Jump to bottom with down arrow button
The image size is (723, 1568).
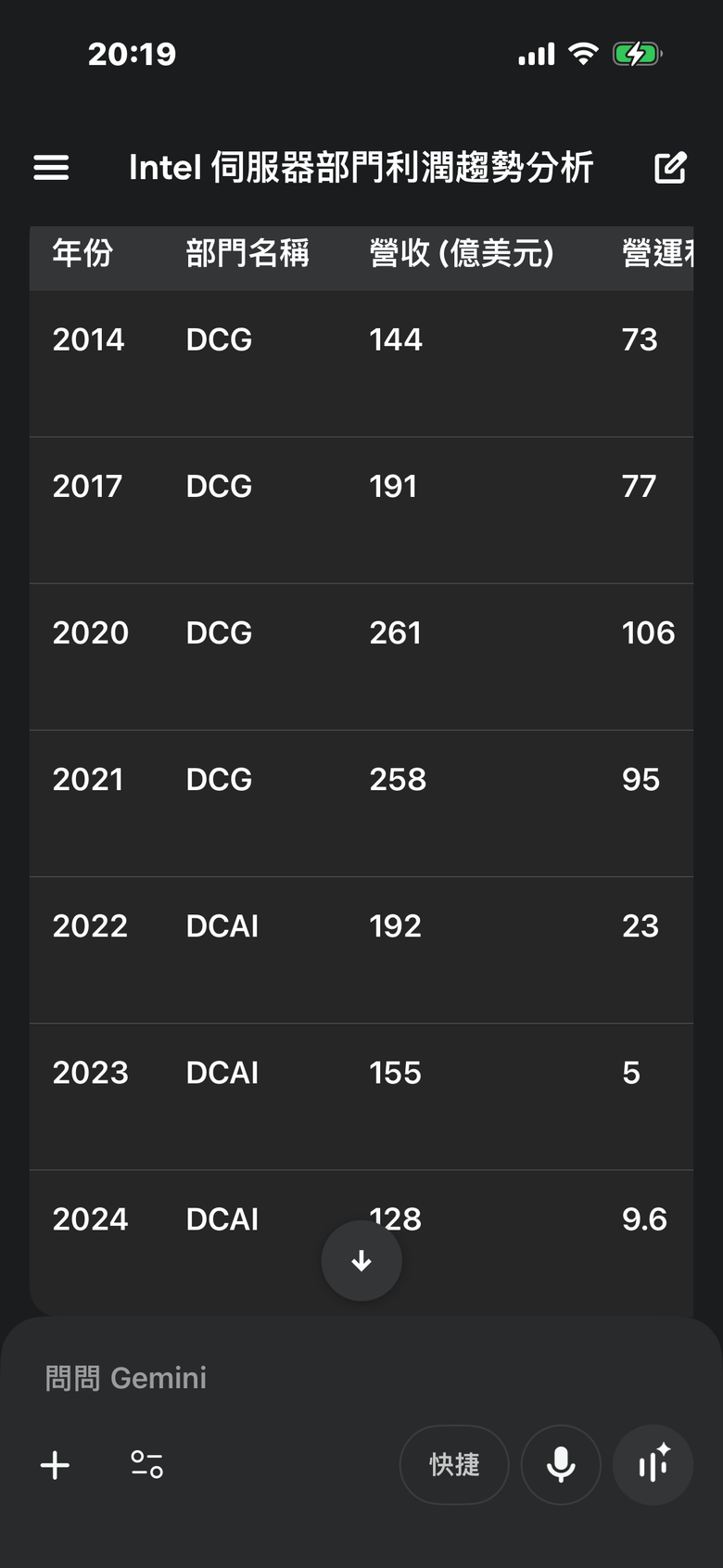361,1261
